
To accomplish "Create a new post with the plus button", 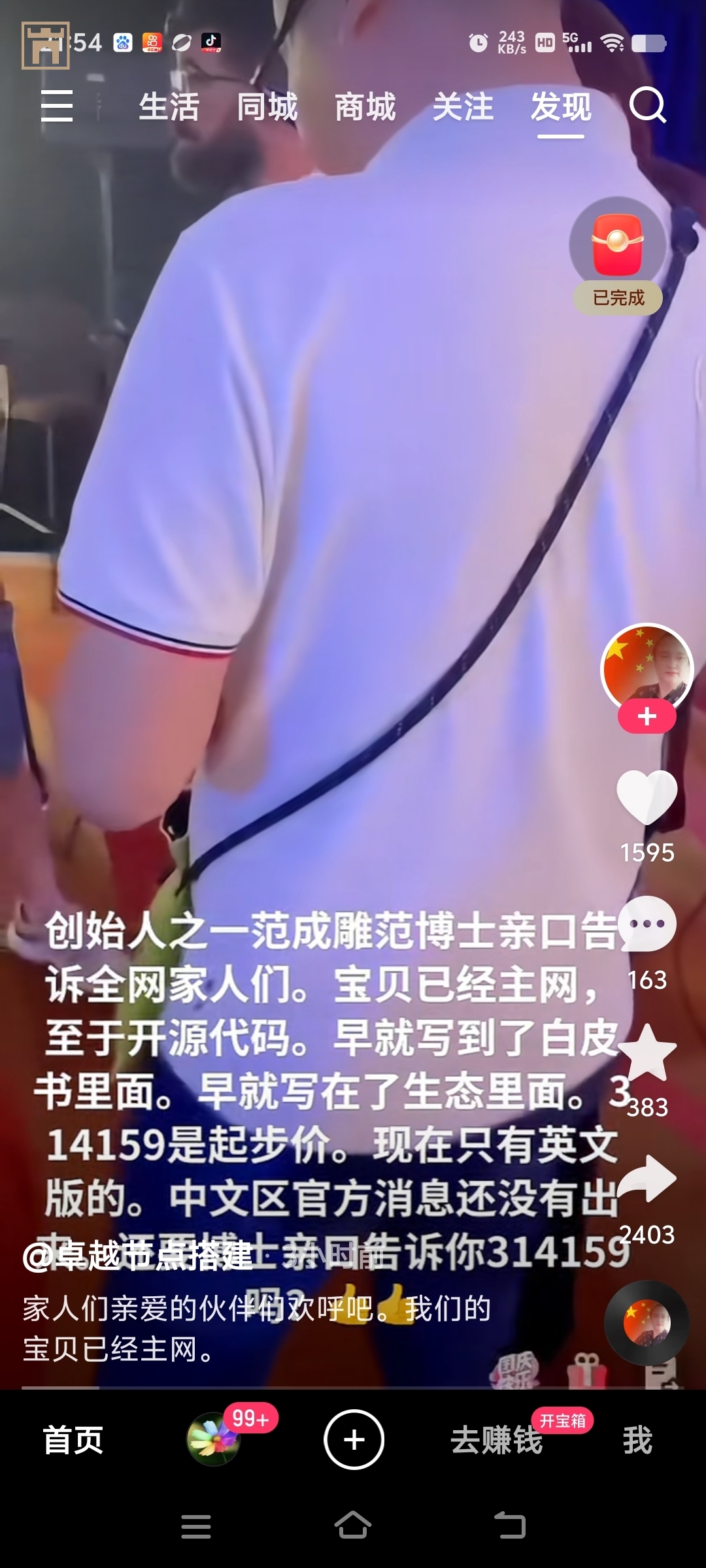I will pos(354,1440).
